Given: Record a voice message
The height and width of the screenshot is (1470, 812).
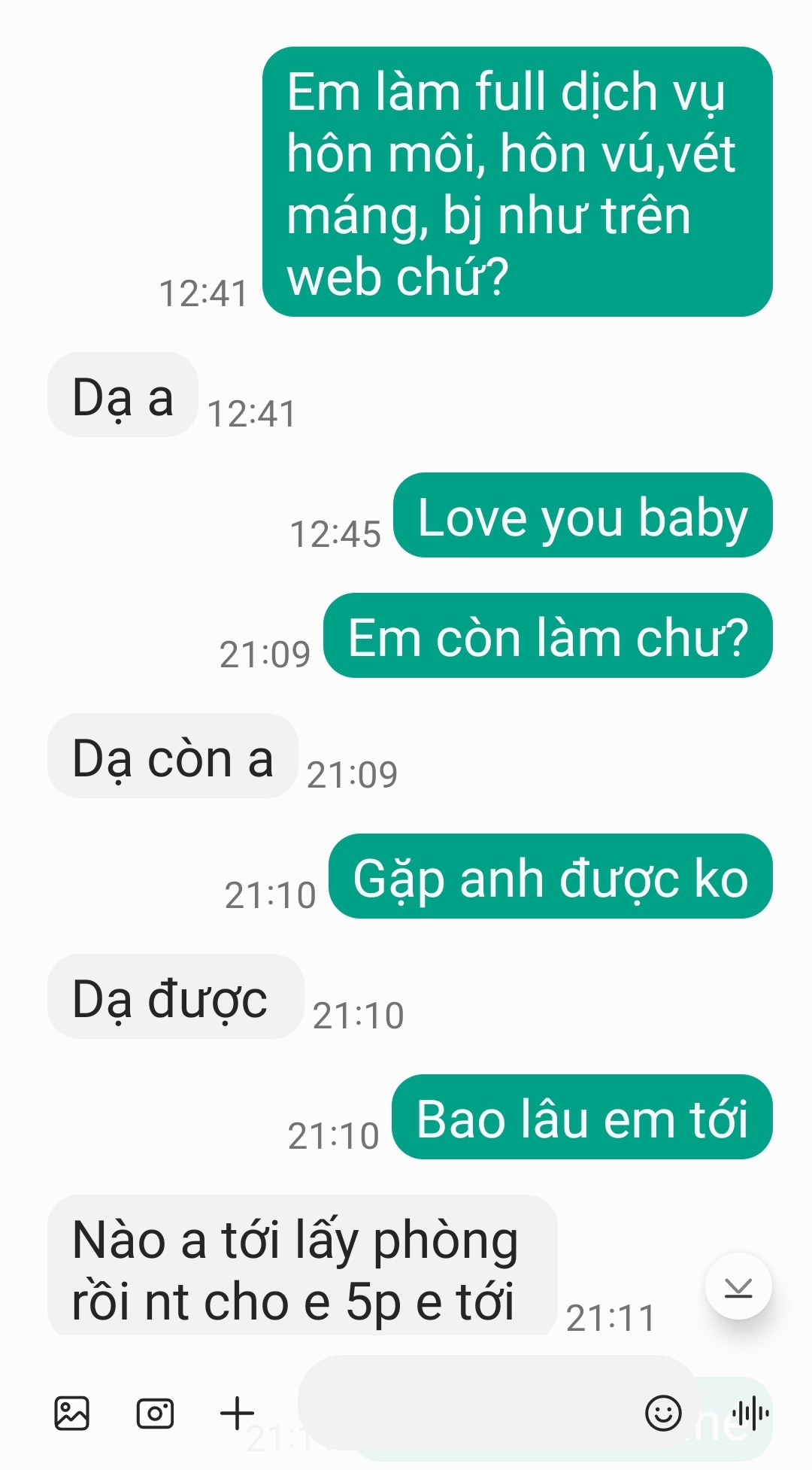Looking at the screenshot, I should point(750,1414).
